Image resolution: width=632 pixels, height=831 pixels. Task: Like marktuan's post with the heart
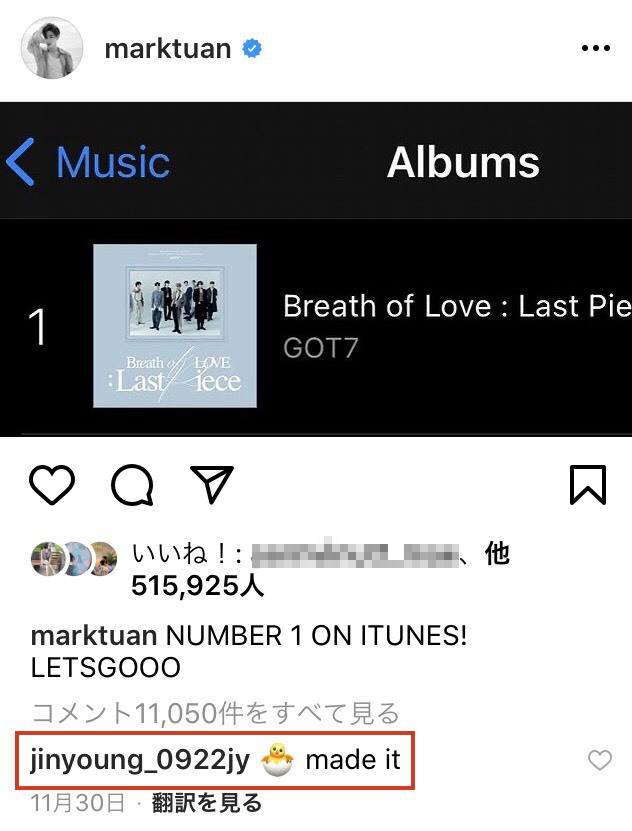(x=52, y=485)
